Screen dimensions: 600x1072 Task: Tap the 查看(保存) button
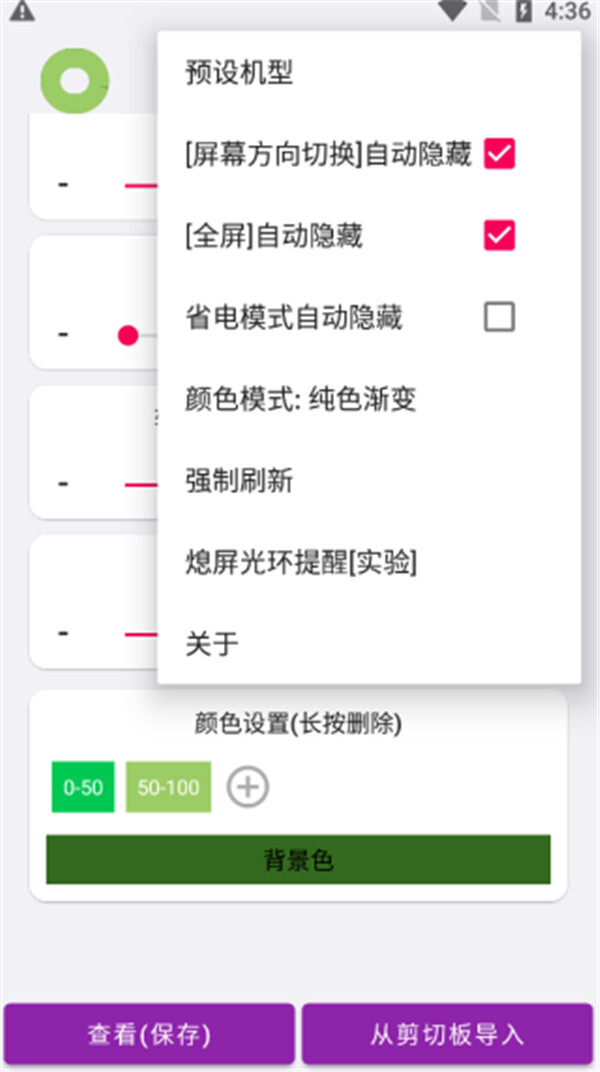(x=149, y=1034)
